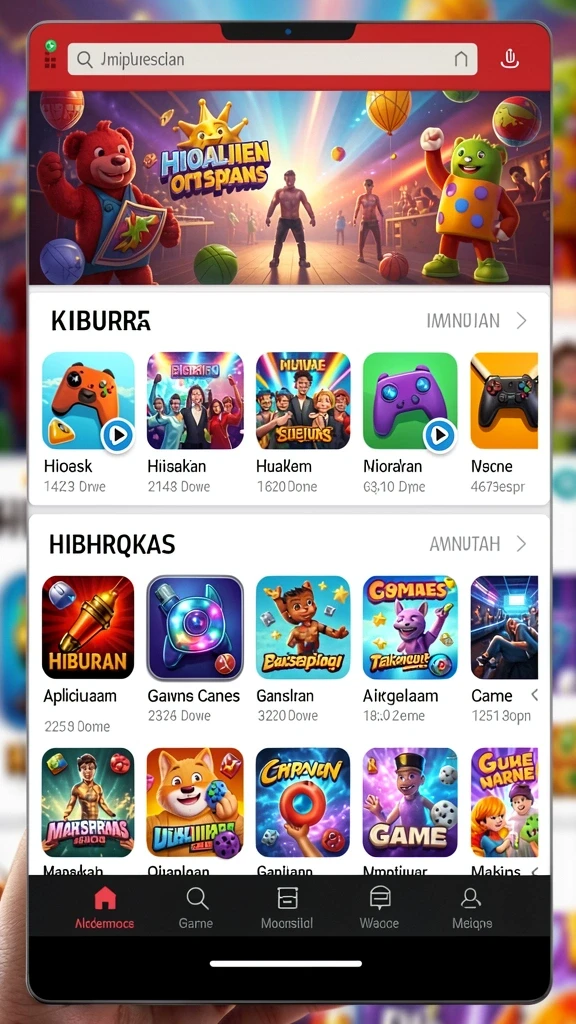Open the search box at the top
The width and height of the screenshot is (576, 1024).
click(272, 59)
